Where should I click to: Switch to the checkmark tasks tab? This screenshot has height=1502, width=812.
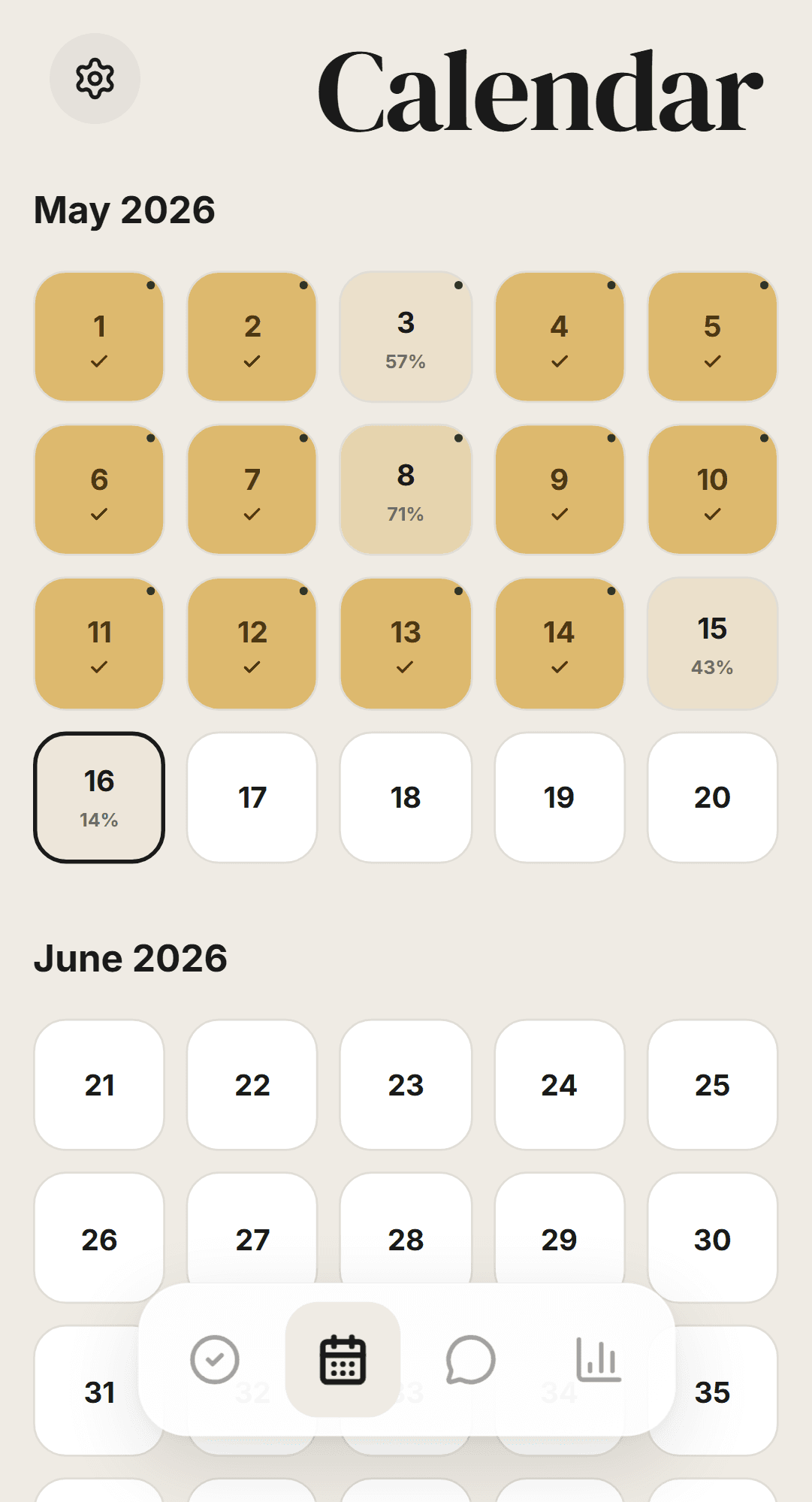[215, 1359]
